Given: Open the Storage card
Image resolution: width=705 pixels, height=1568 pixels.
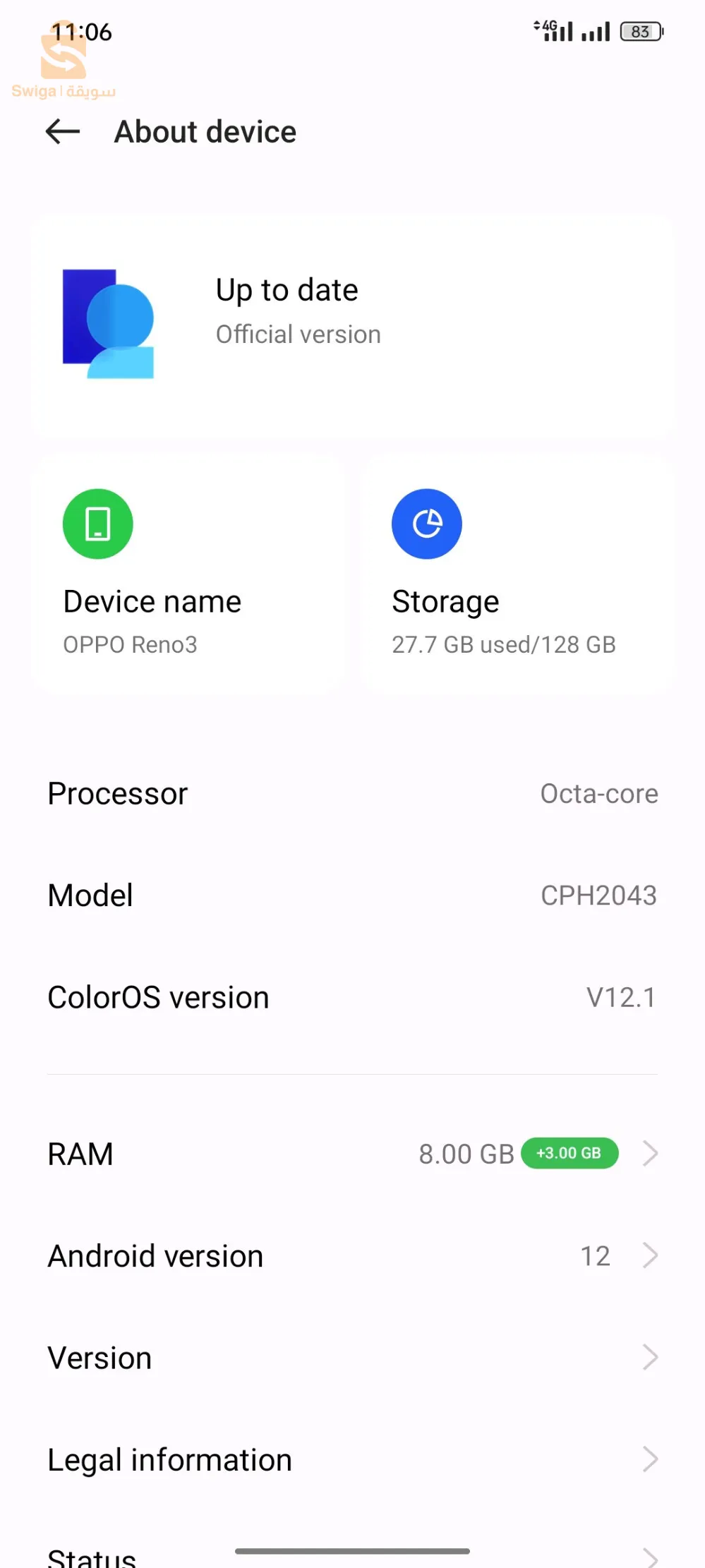Looking at the screenshot, I should 517,573.
